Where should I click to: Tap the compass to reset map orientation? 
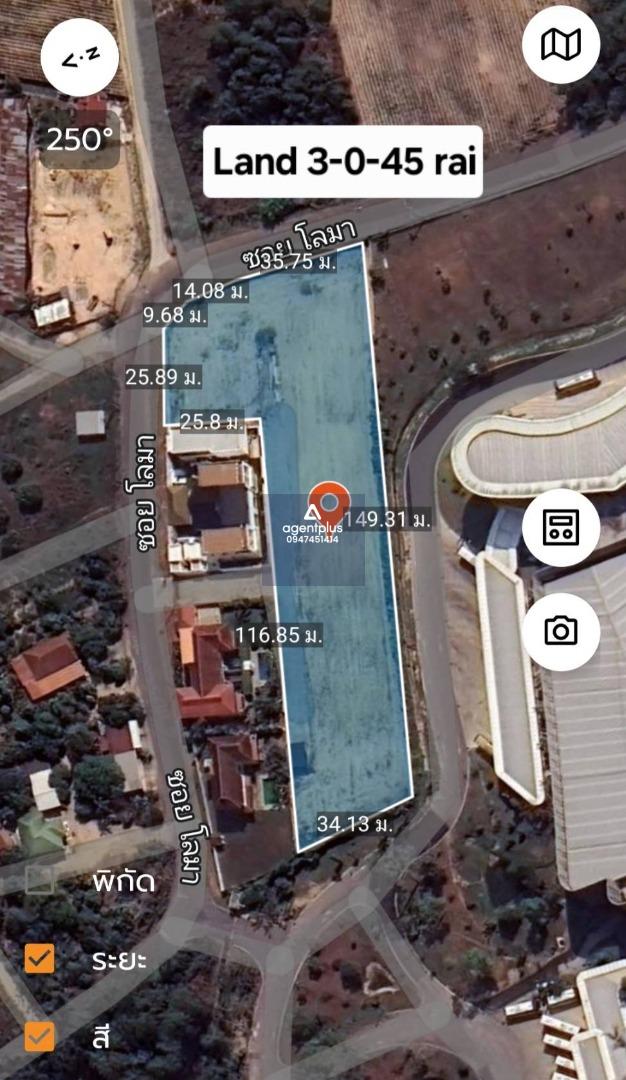coord(80,58)
